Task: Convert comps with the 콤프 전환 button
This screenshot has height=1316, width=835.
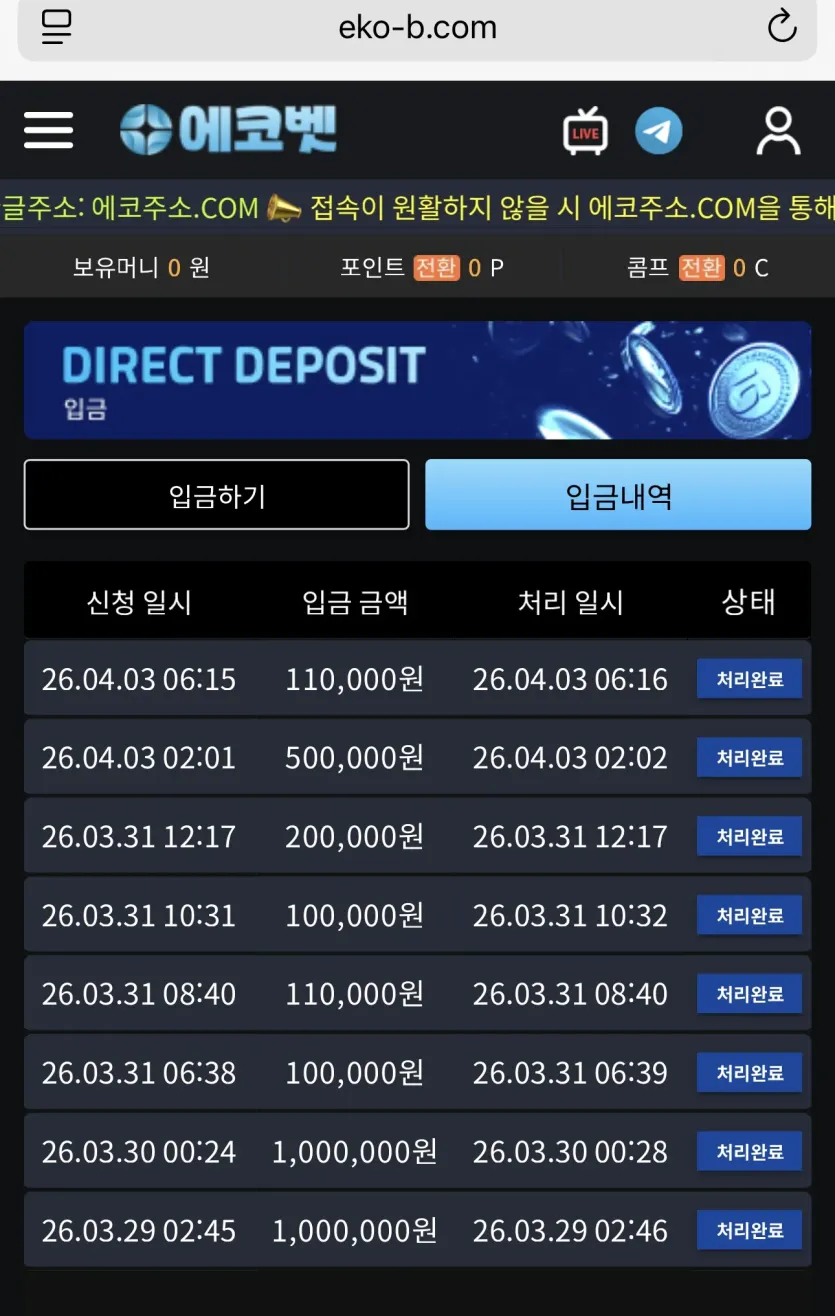Action: tap(701, 268)
